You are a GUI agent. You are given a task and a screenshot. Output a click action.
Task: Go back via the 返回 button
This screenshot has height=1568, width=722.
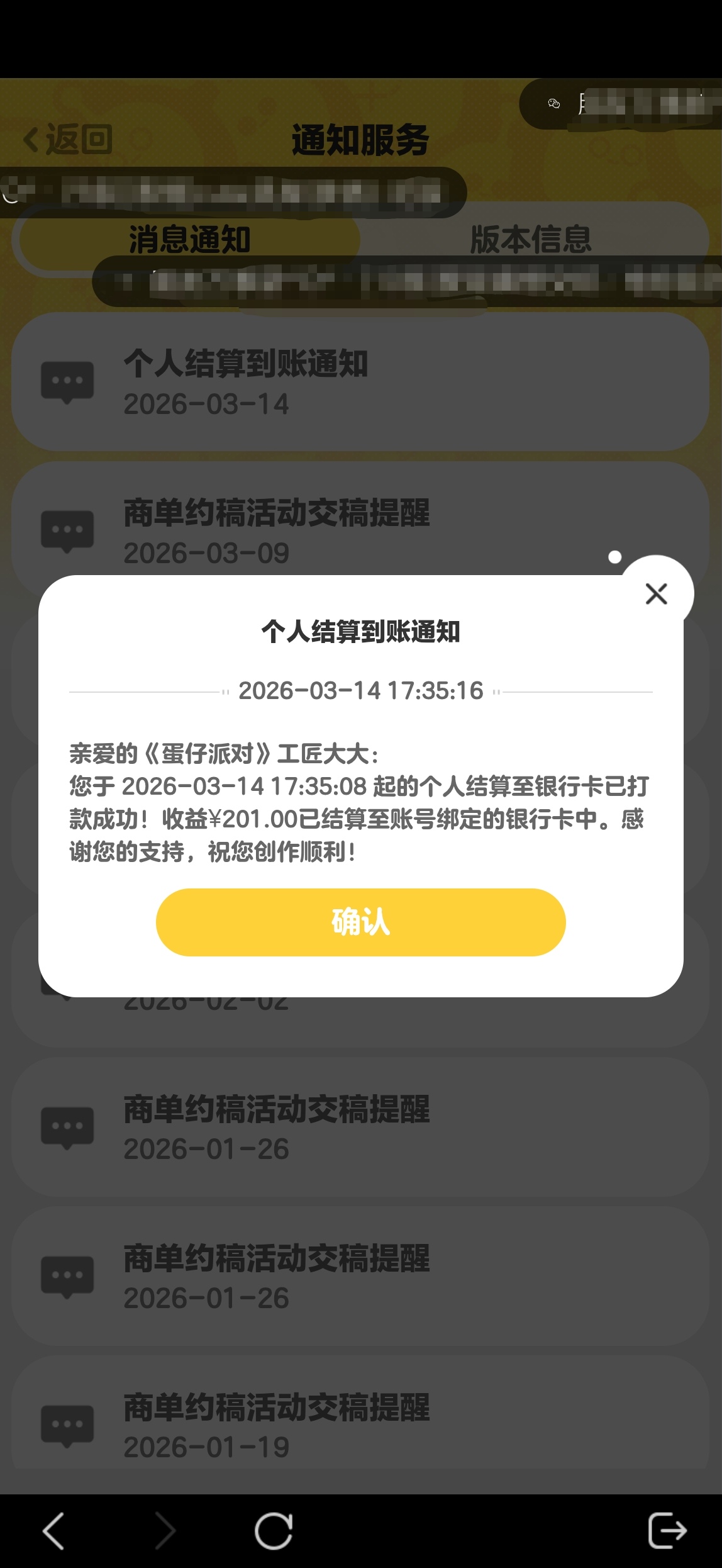(x=68, y=139)
